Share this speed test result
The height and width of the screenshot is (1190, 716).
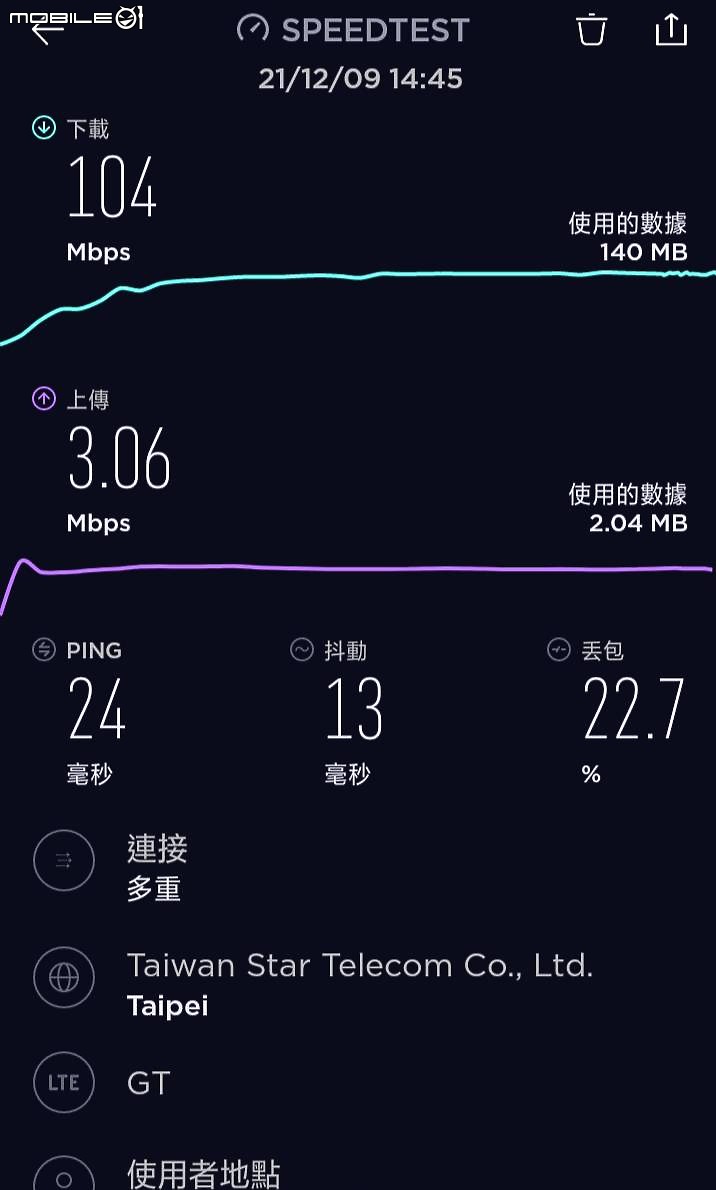[x=670, y=30]
